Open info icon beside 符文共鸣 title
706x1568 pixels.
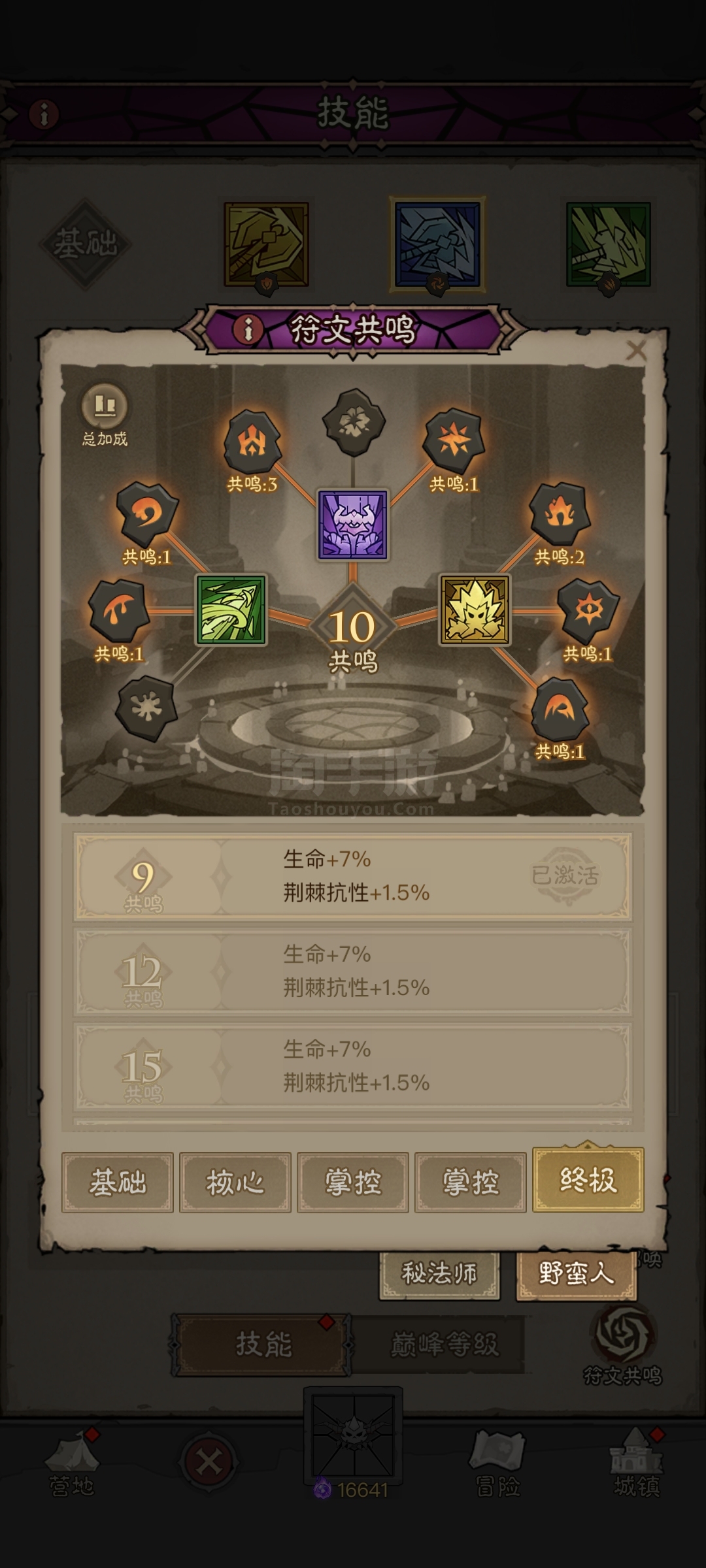pos(248,329)
